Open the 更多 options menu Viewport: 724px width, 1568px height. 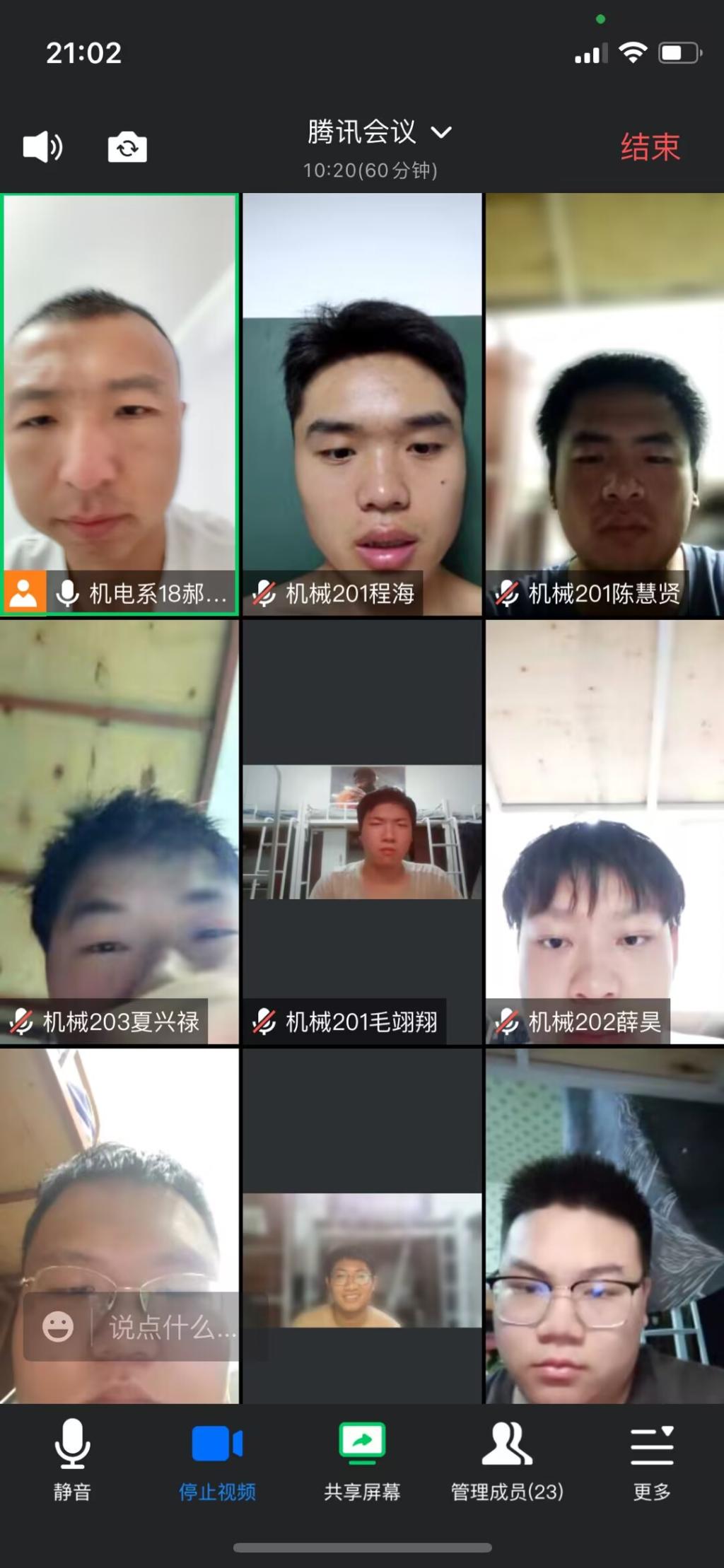(x=652, y=1461)
